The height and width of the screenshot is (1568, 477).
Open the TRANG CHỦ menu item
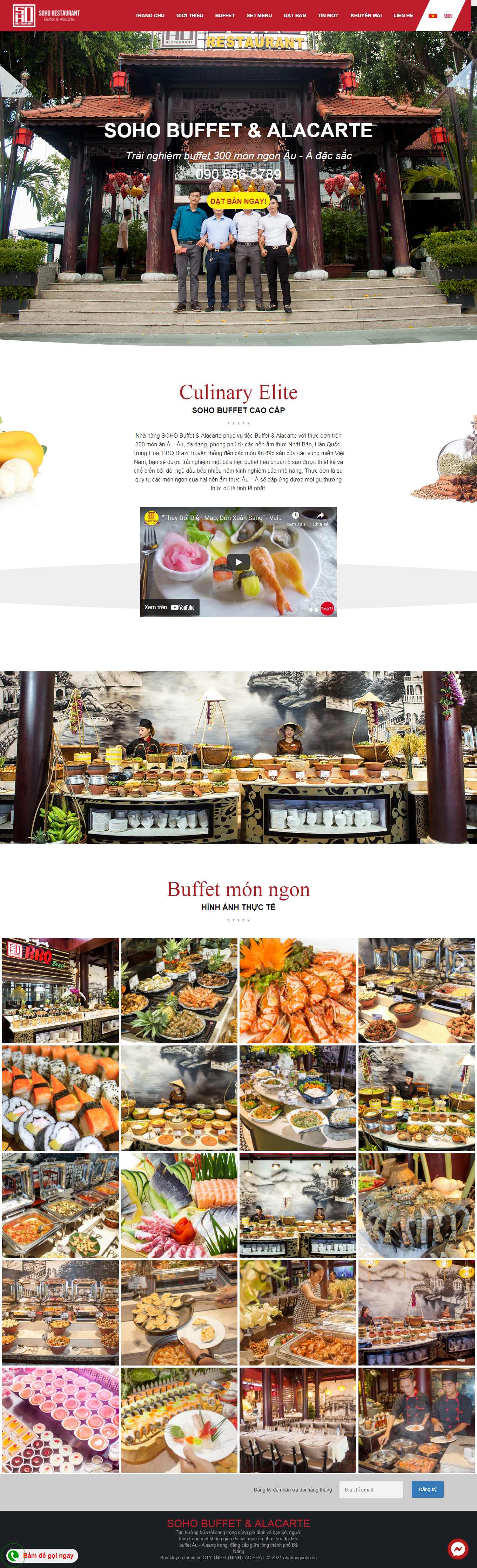coord(150,15)
